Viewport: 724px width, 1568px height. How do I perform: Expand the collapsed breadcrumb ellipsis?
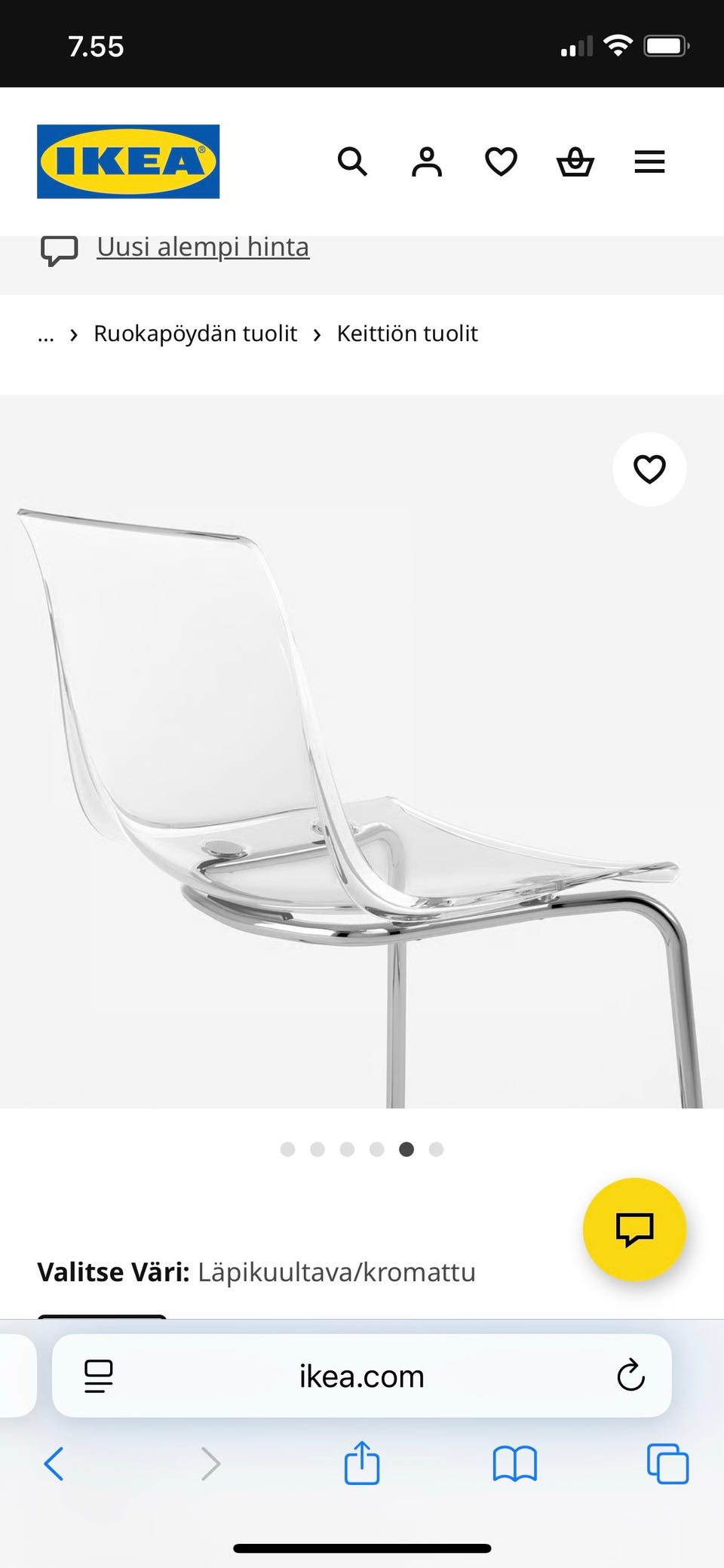tap(46, 334)
